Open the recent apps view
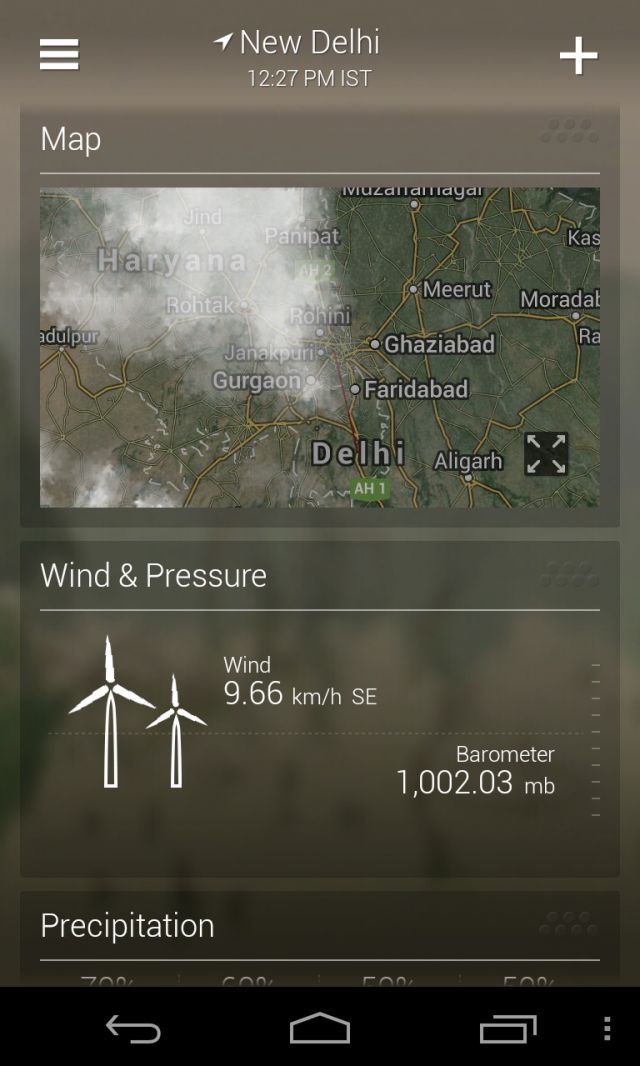This screenshot has width=640, height=1066. [x=508, y=1028]
